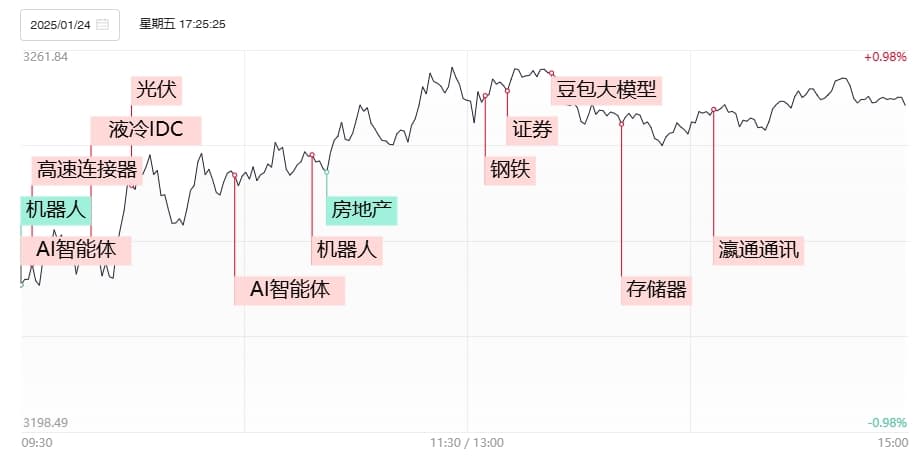Open the 2025/01/24 date picker
The image size is (915, 464).
(69, 24)
